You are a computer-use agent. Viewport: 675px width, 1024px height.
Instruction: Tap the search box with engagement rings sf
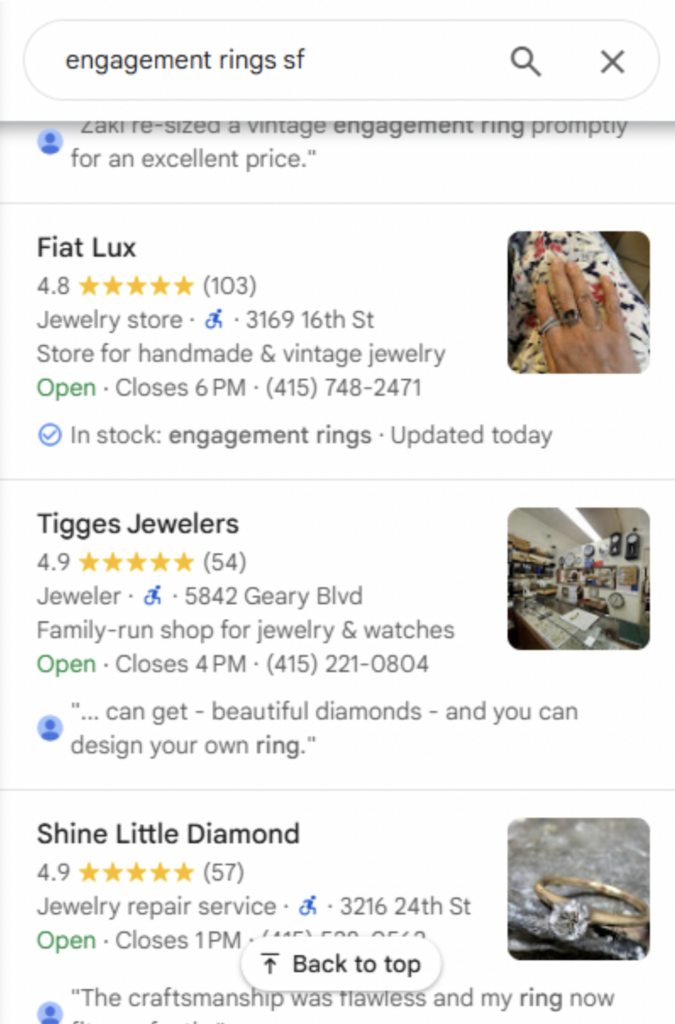[x=260, y=61]
